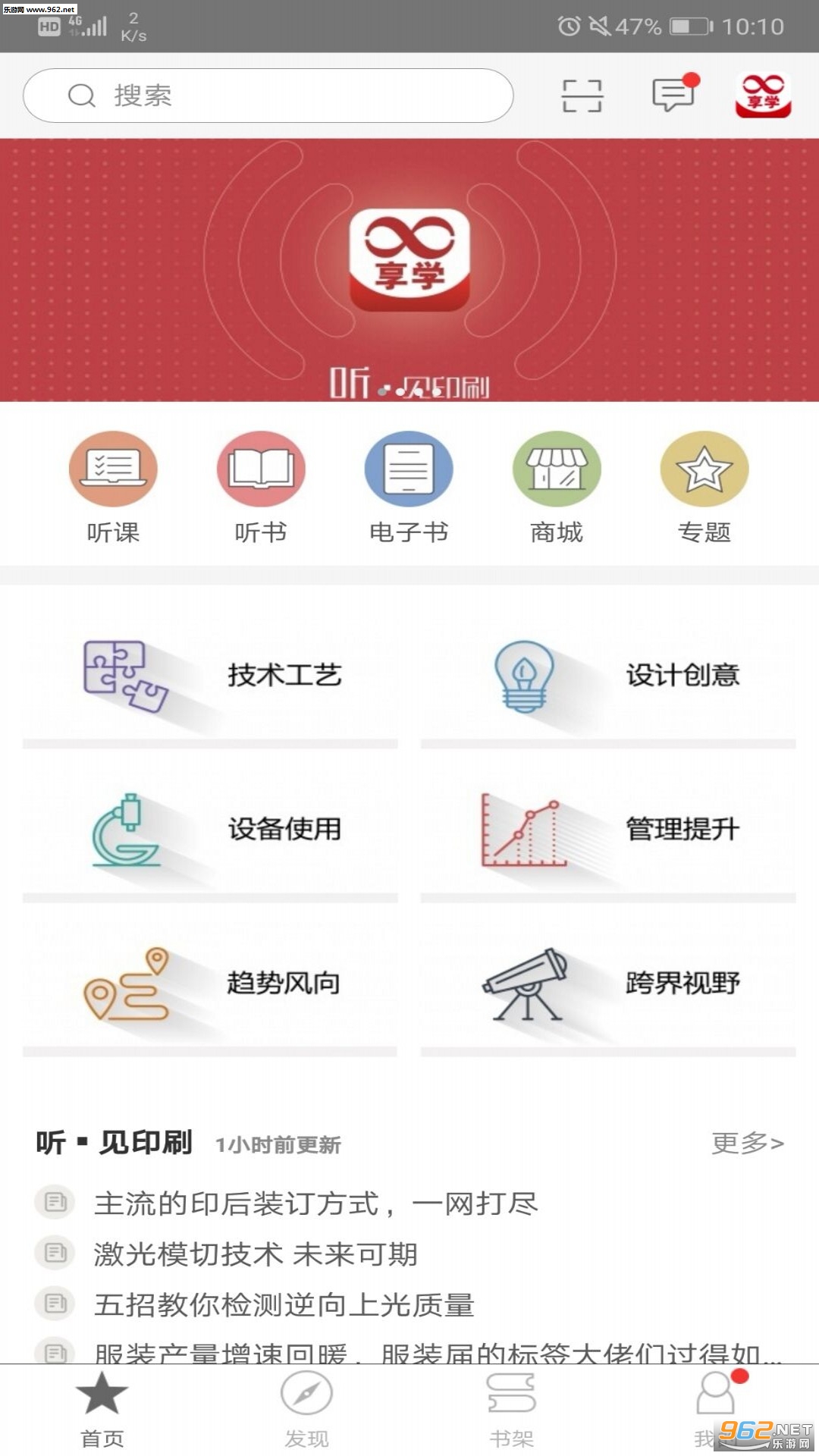This screenshot has height=1456, width=819.
Task: Select the 技术工艺 category card
Action: 210,675
